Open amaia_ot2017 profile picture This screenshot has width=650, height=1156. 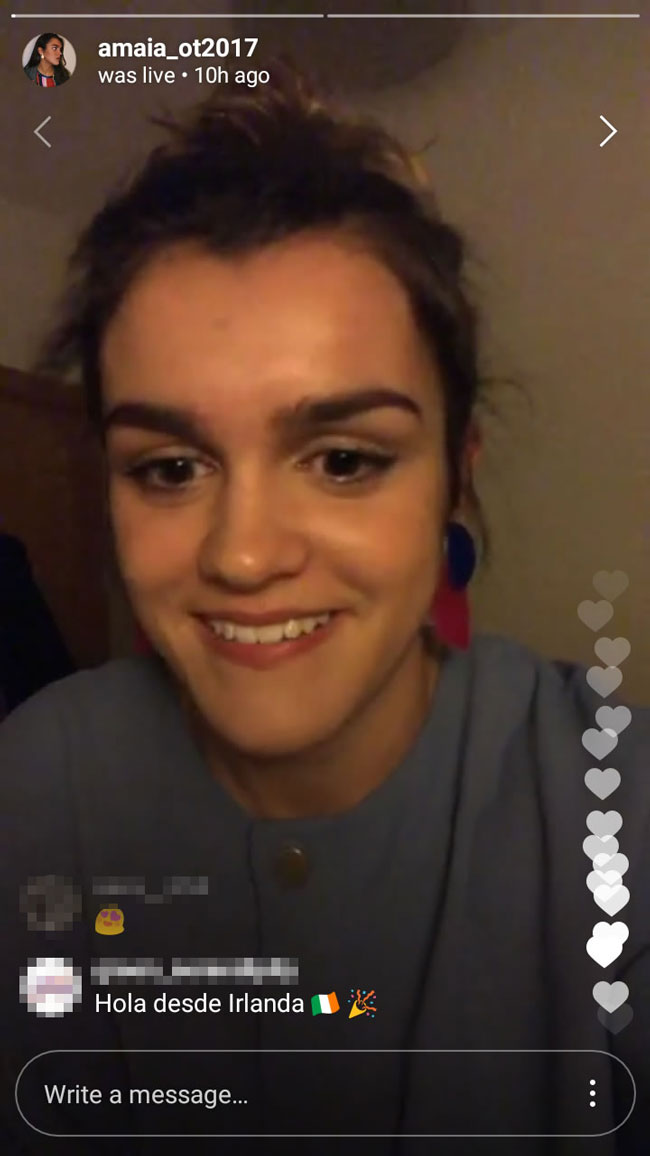click(x=49, y=60)
